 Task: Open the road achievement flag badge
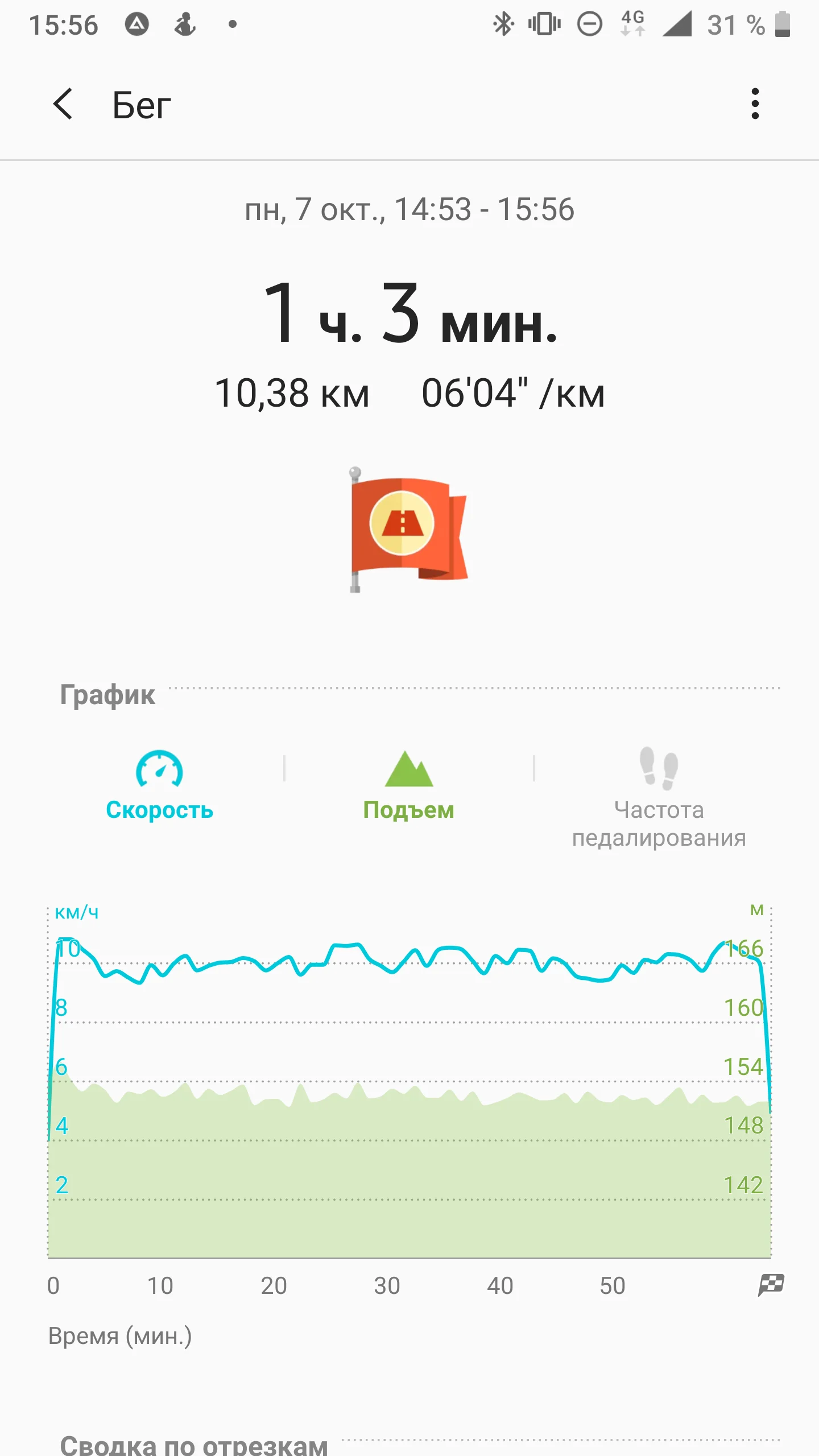click(408, 530)
